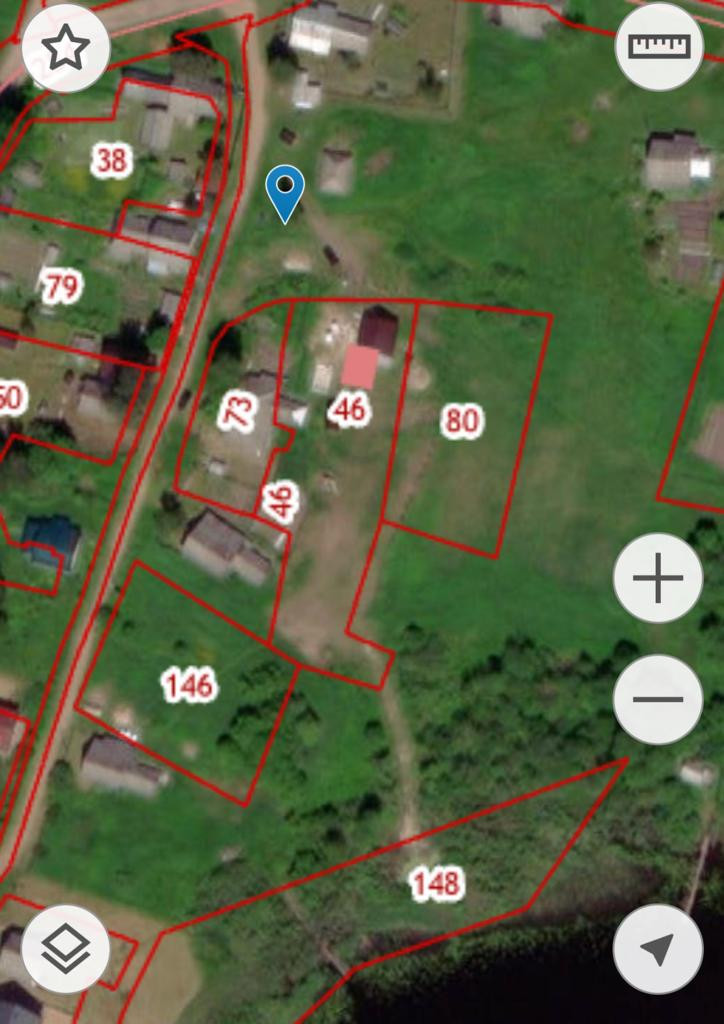Open the map layers selector

click(66, 949)
